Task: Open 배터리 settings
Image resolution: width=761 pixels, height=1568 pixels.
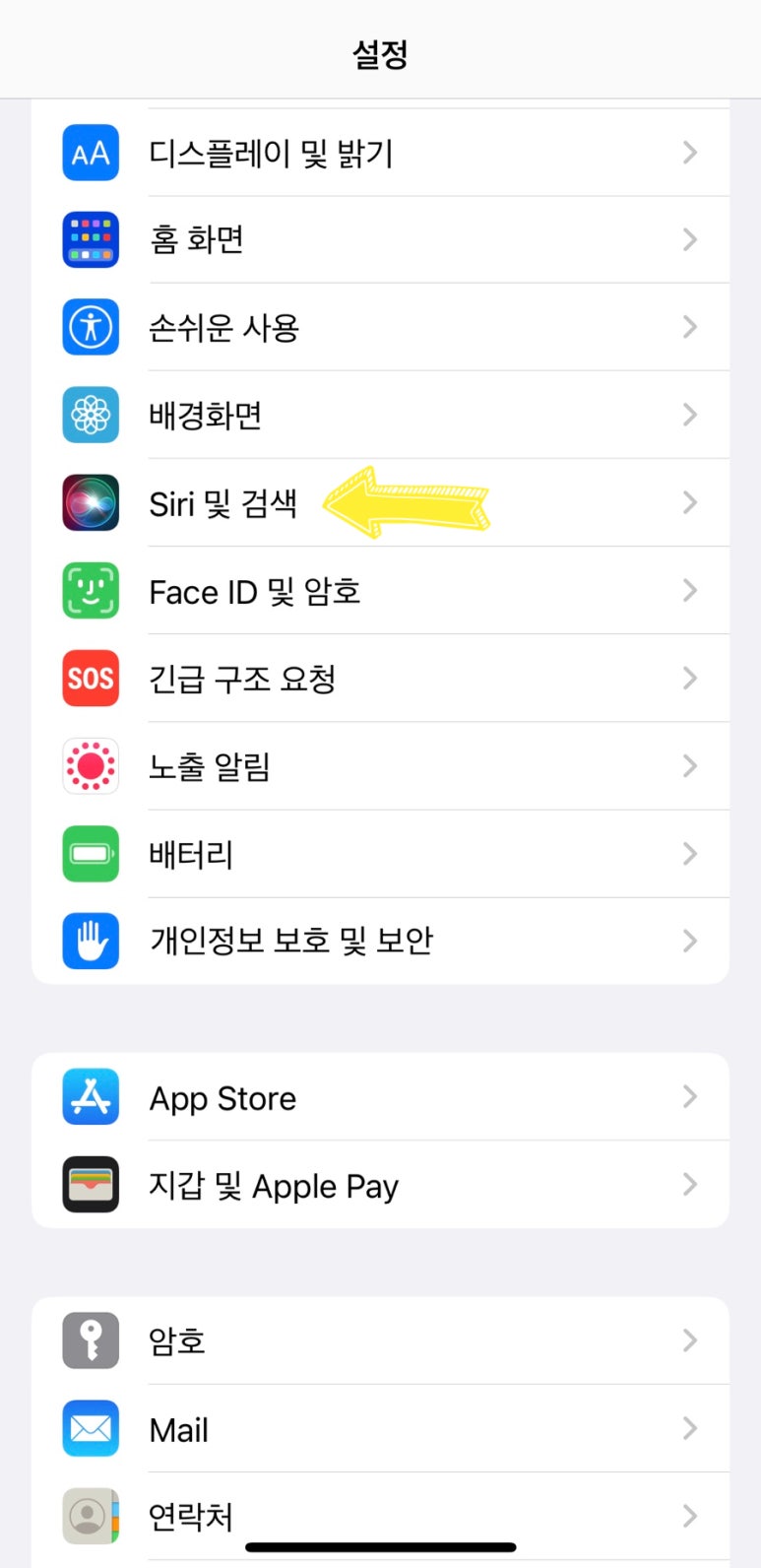Action: (380, 853)
